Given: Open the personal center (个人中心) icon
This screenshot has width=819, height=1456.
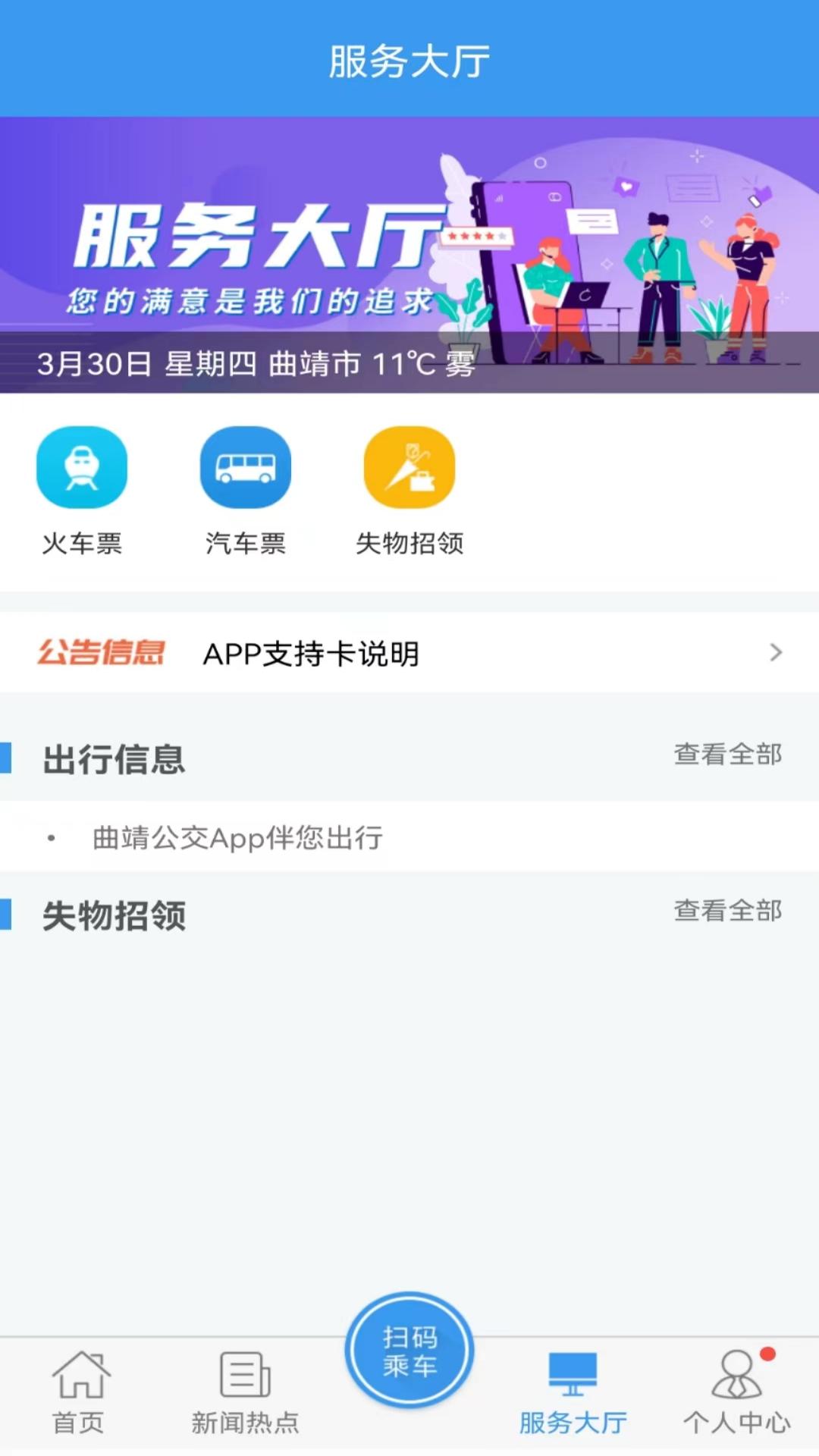Looking at the screenshot, I should coord(736,1388).
